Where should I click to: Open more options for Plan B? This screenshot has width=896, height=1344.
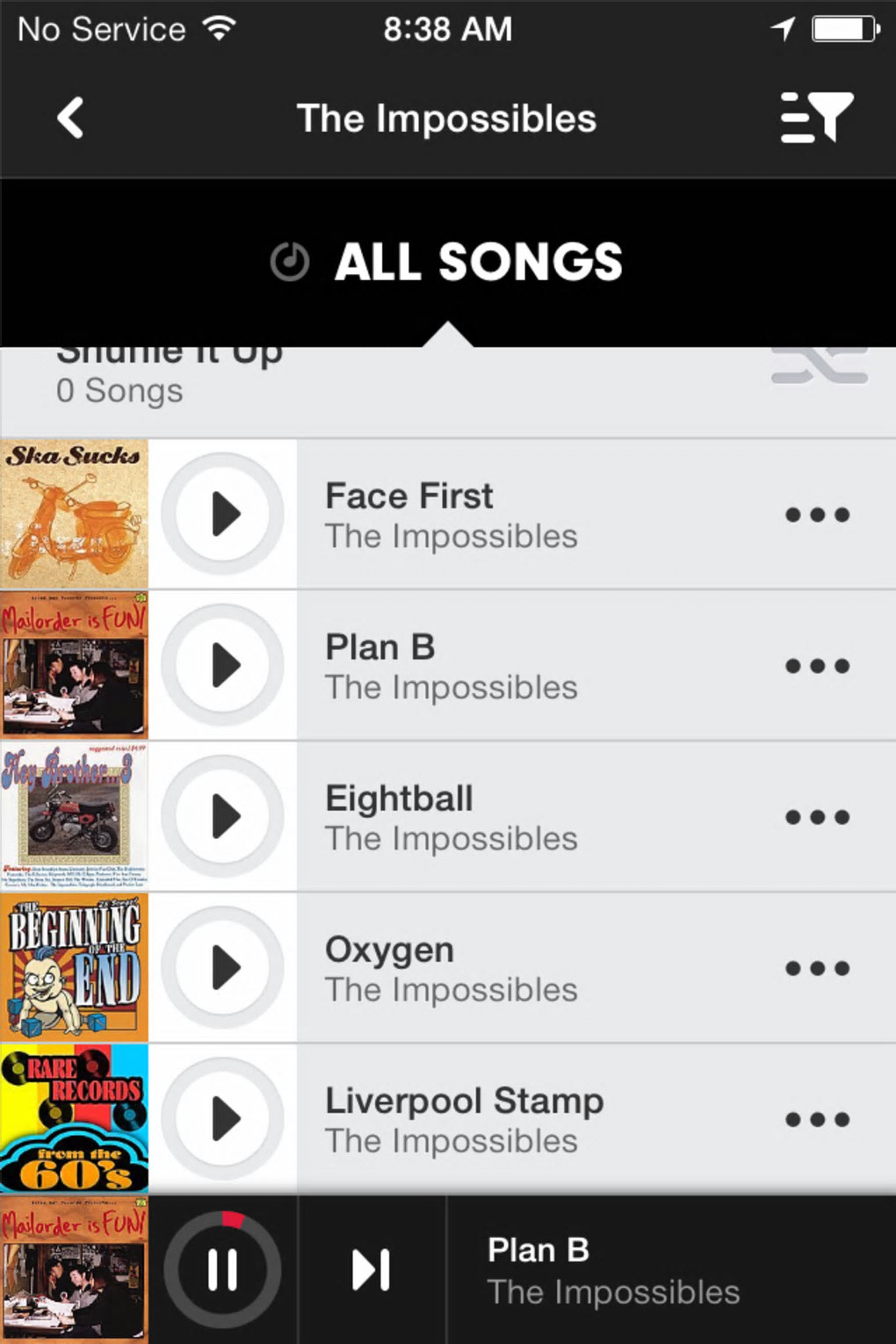coord(817,666)
